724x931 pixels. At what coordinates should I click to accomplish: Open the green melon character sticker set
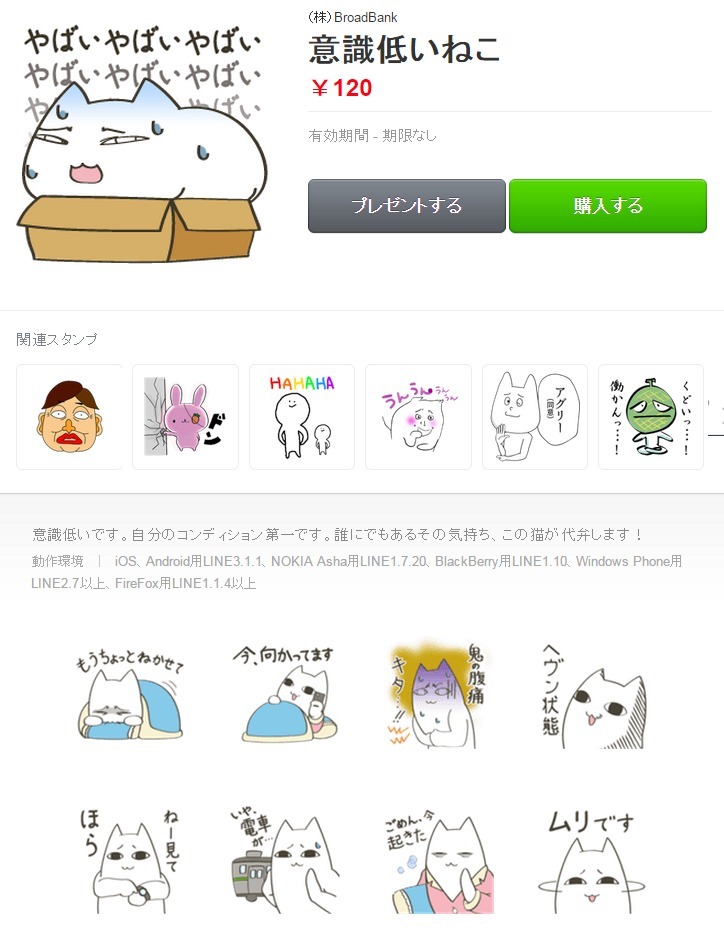651,416
